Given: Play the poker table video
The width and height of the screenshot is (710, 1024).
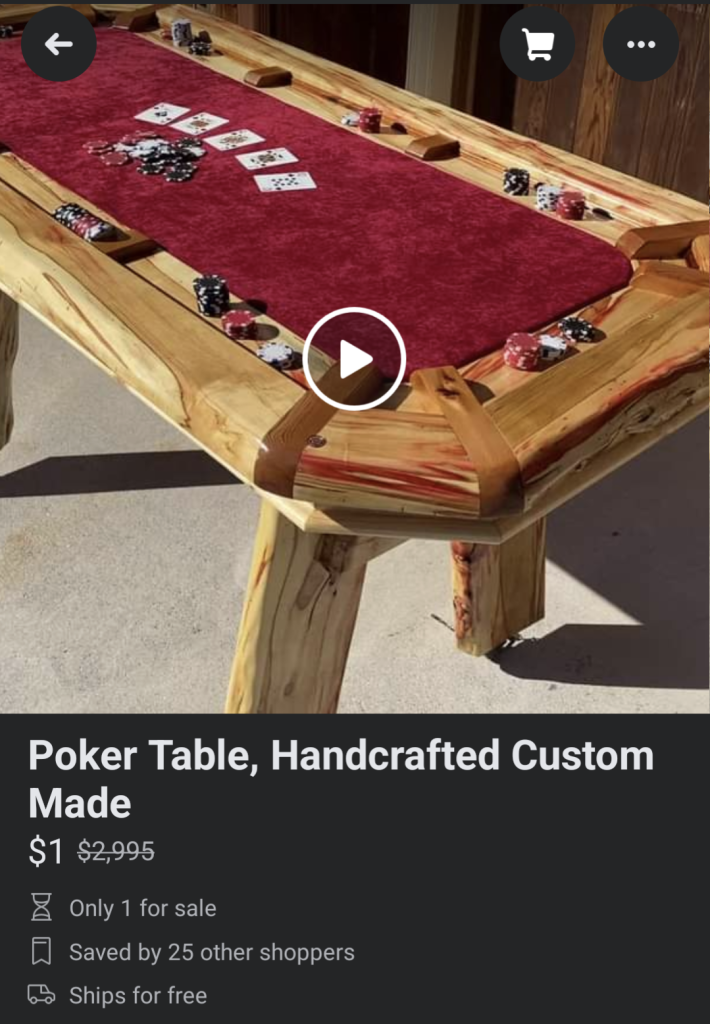Looking at the screenshot, I should 354,359.
